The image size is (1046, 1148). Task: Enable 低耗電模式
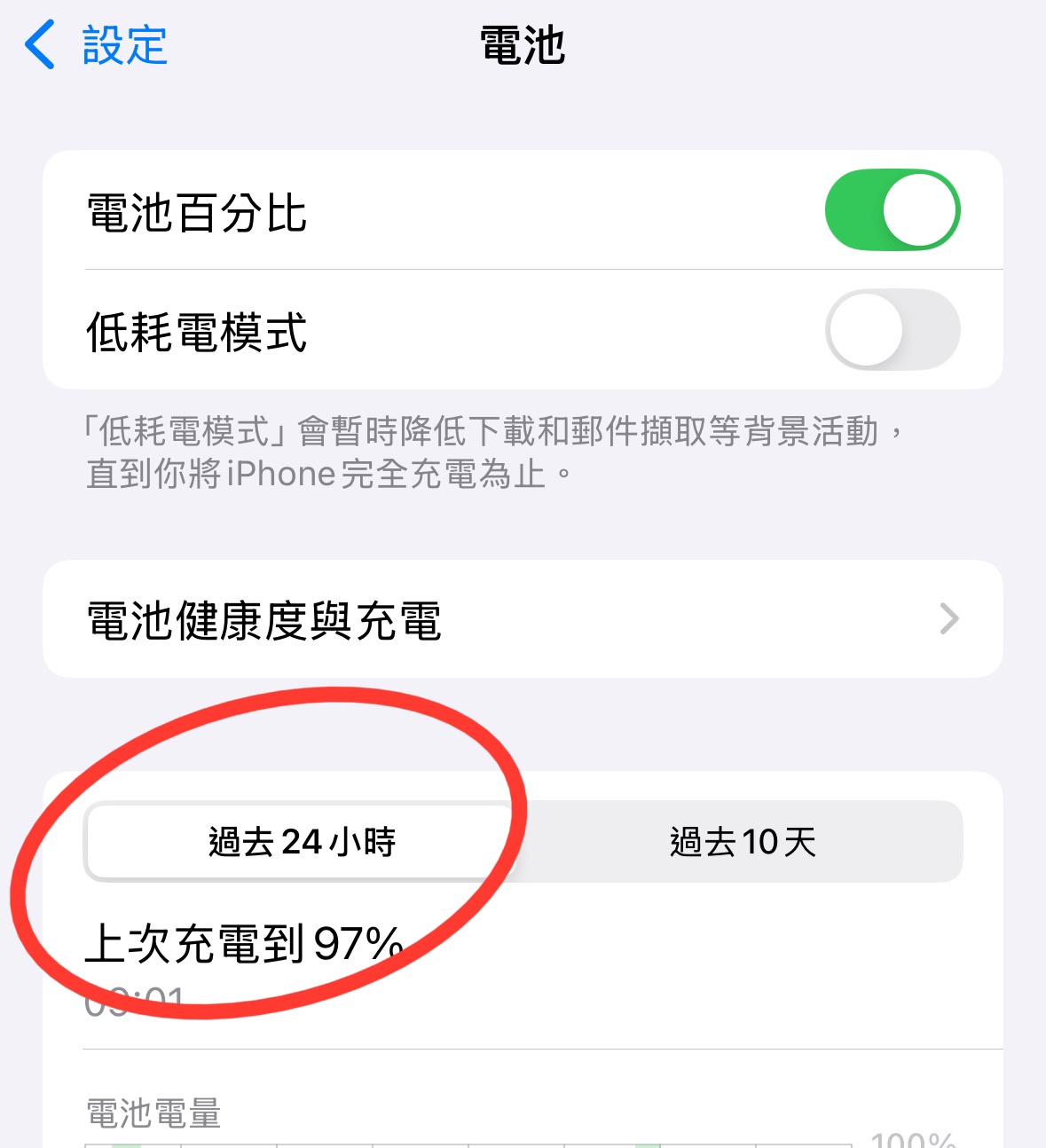pos(892,329)
